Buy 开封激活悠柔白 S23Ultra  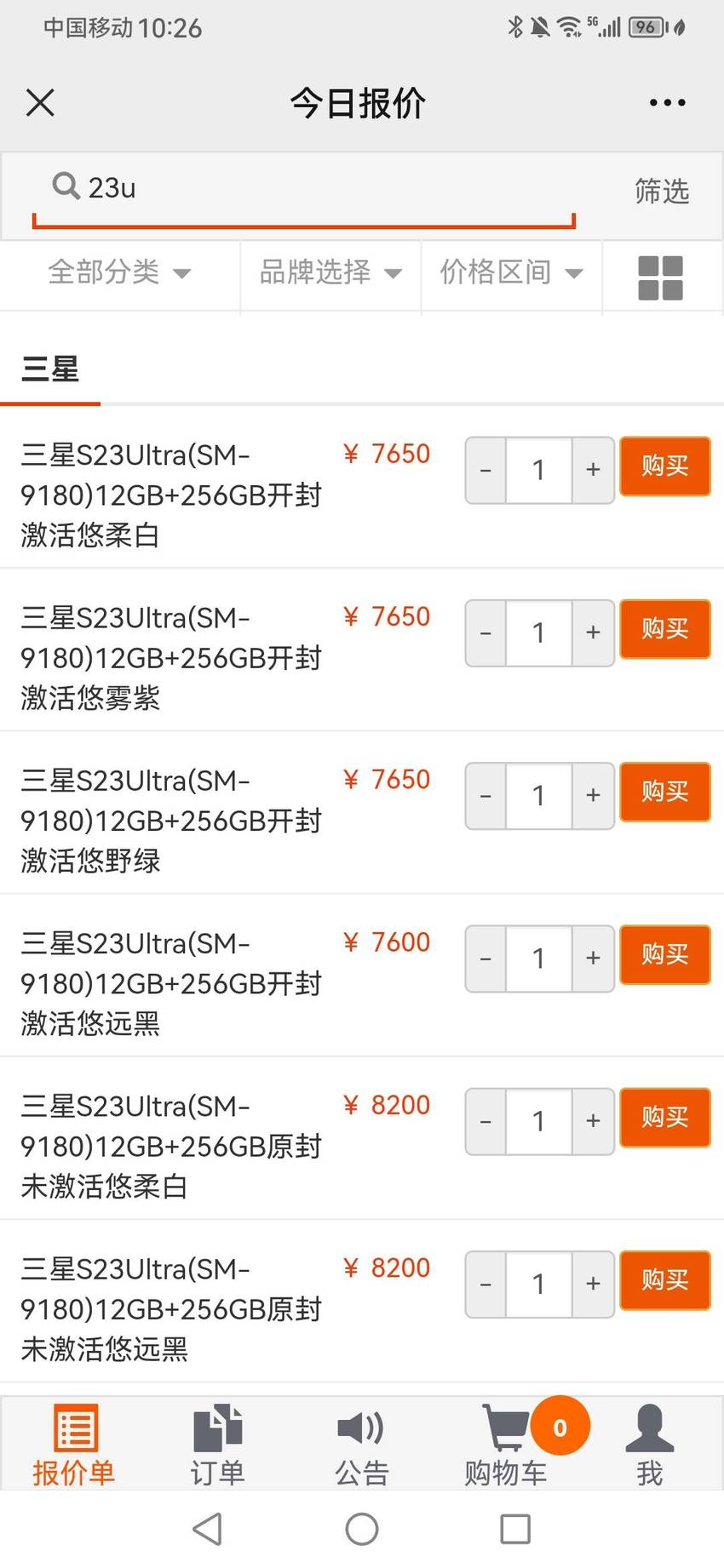pyautogui.click(x=665, y=466)
